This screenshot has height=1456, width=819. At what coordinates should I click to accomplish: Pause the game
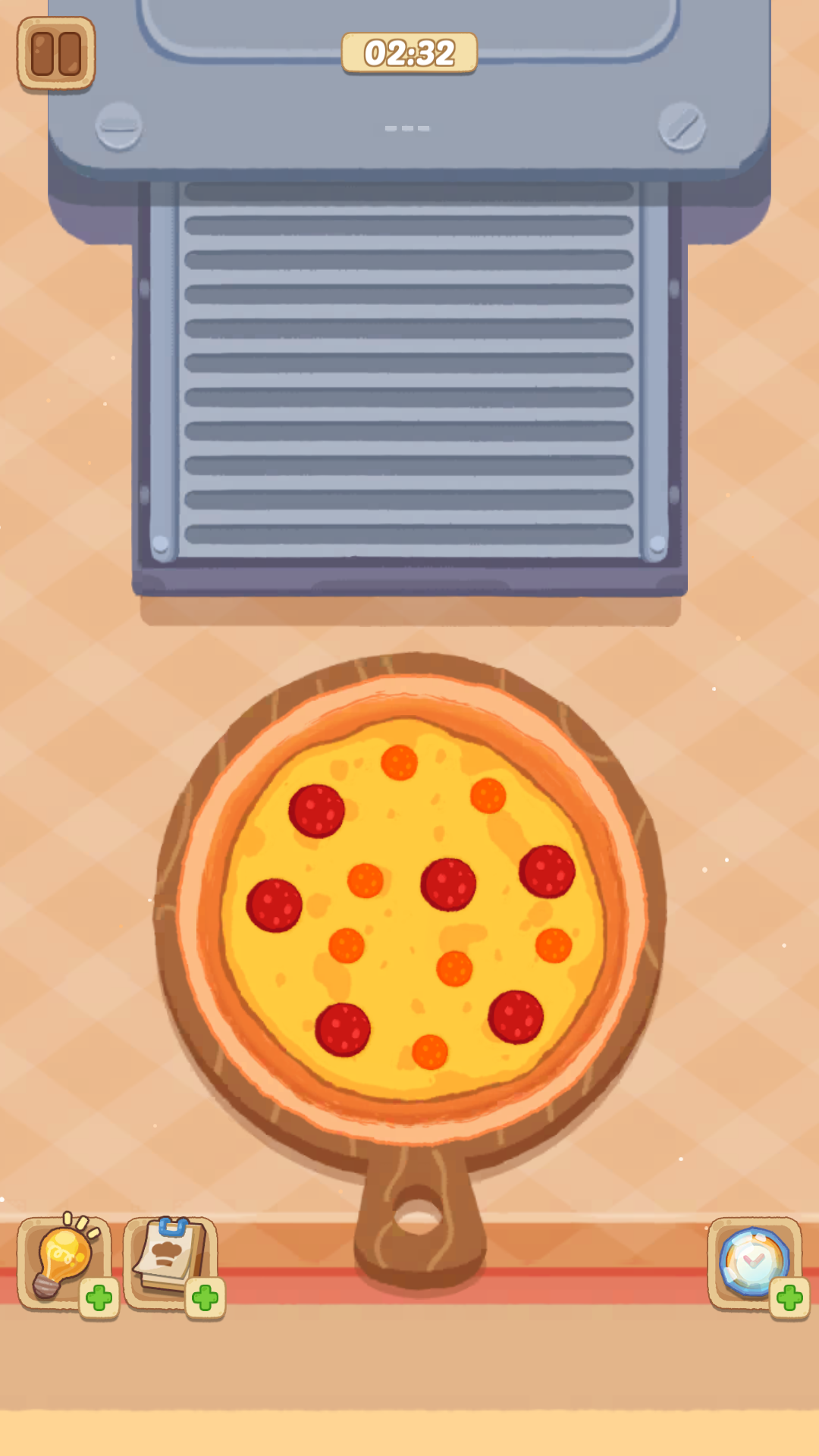[x=56, y=54]
